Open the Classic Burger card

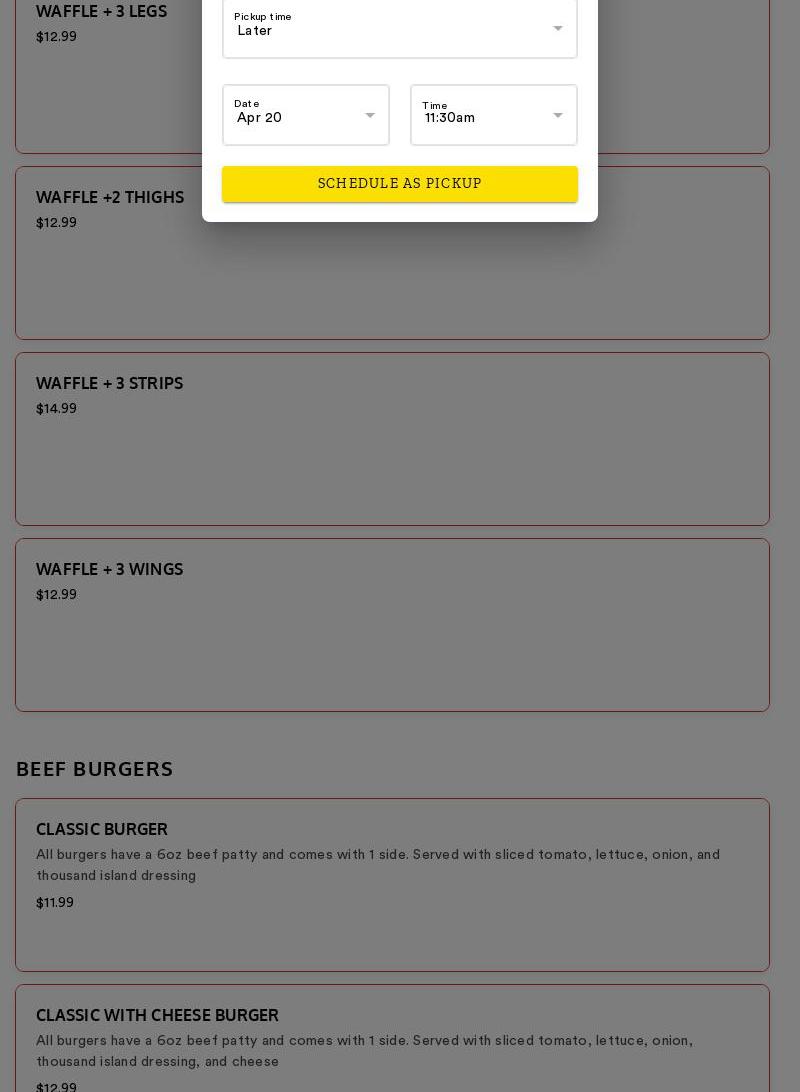pyautogui.click(x=392, y=884)
